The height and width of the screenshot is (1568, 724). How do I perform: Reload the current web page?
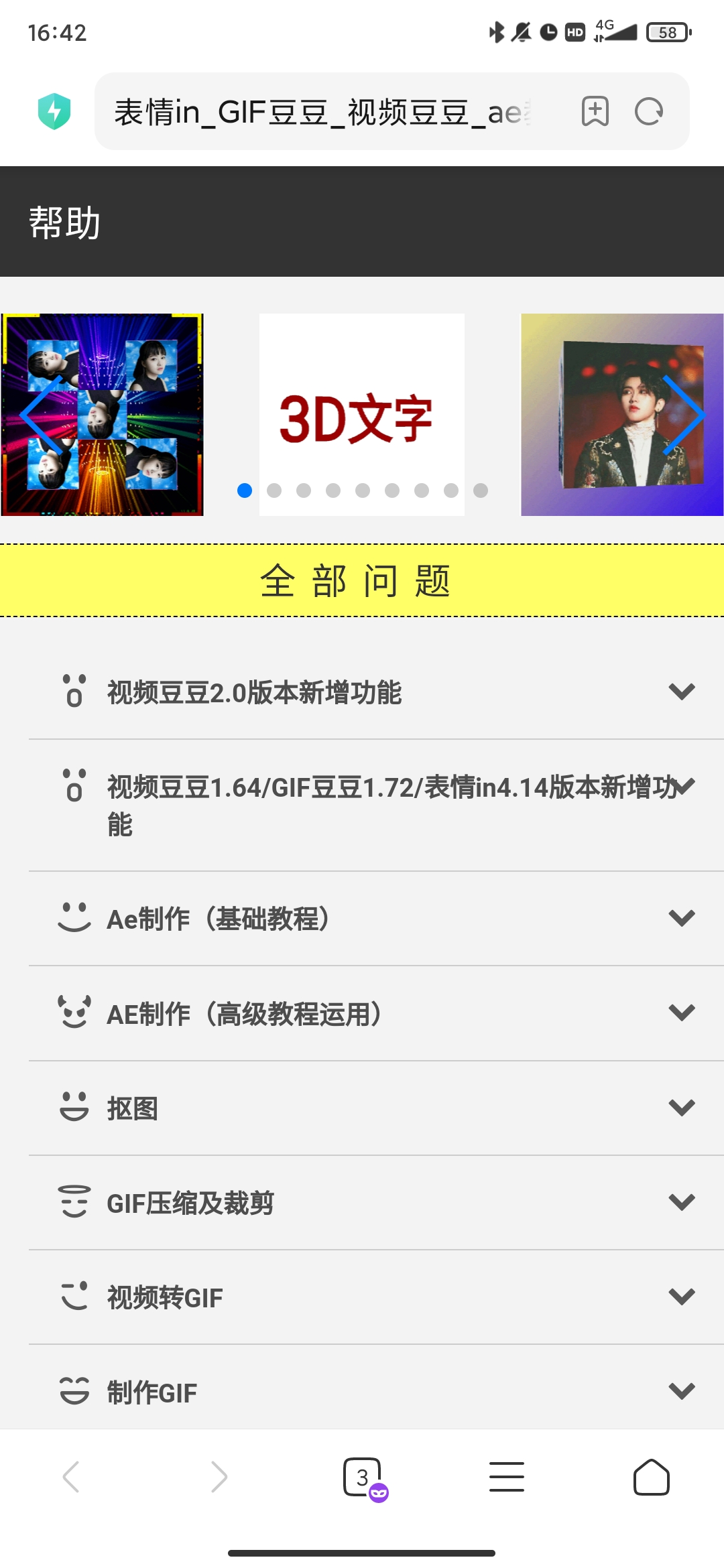coord(649,111)
